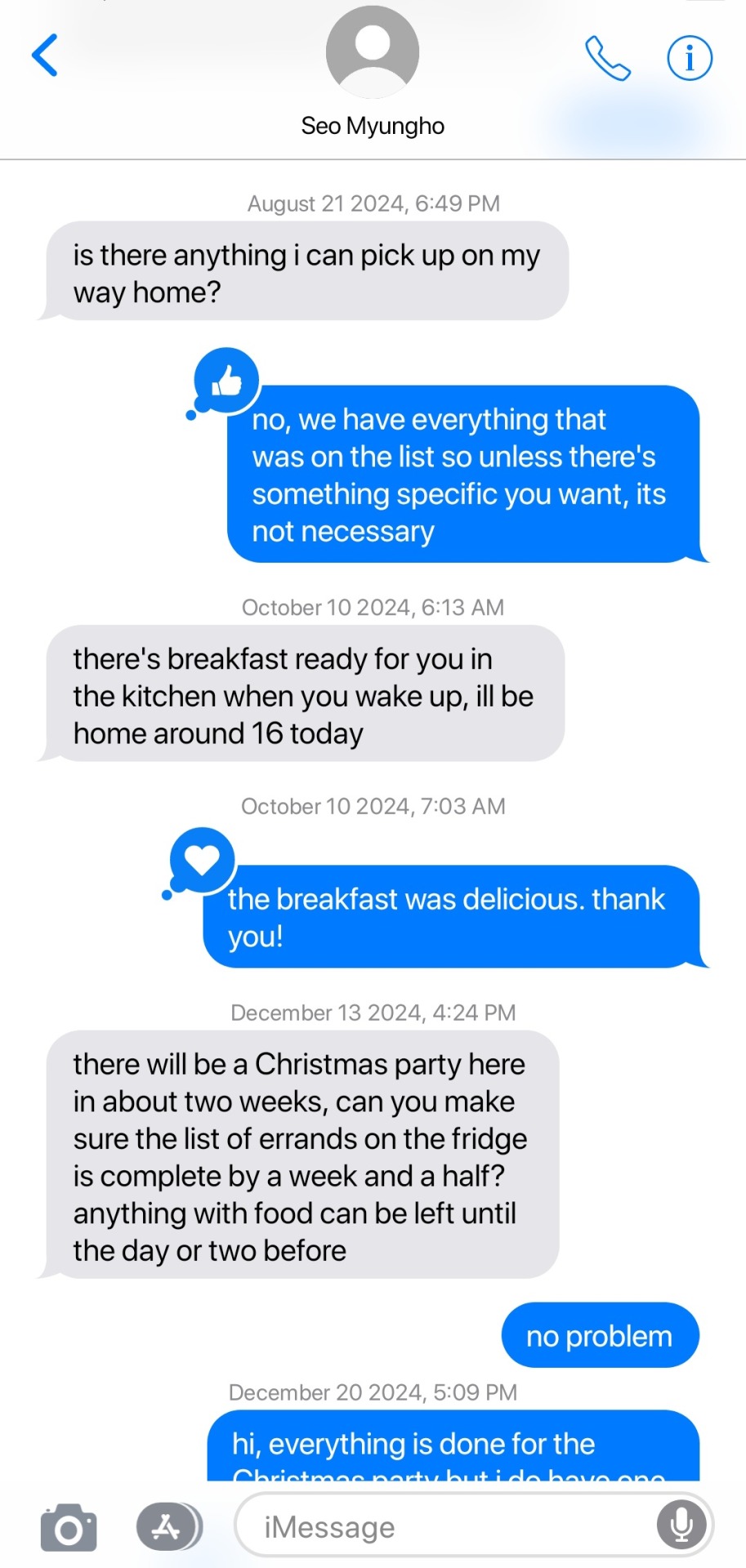Focus the iMessage text field
This screenshot has height=1568, width=746.
pos(449,1526)
